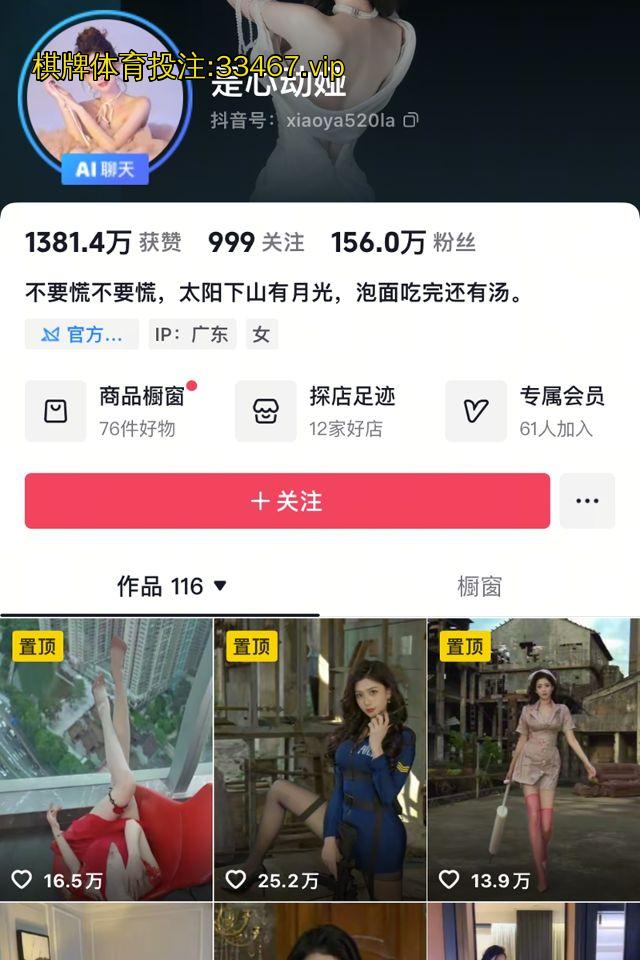Open the three-dot more options button
Image resolution: width=640 pixels, height=960 pixels.
click(587, 501)
